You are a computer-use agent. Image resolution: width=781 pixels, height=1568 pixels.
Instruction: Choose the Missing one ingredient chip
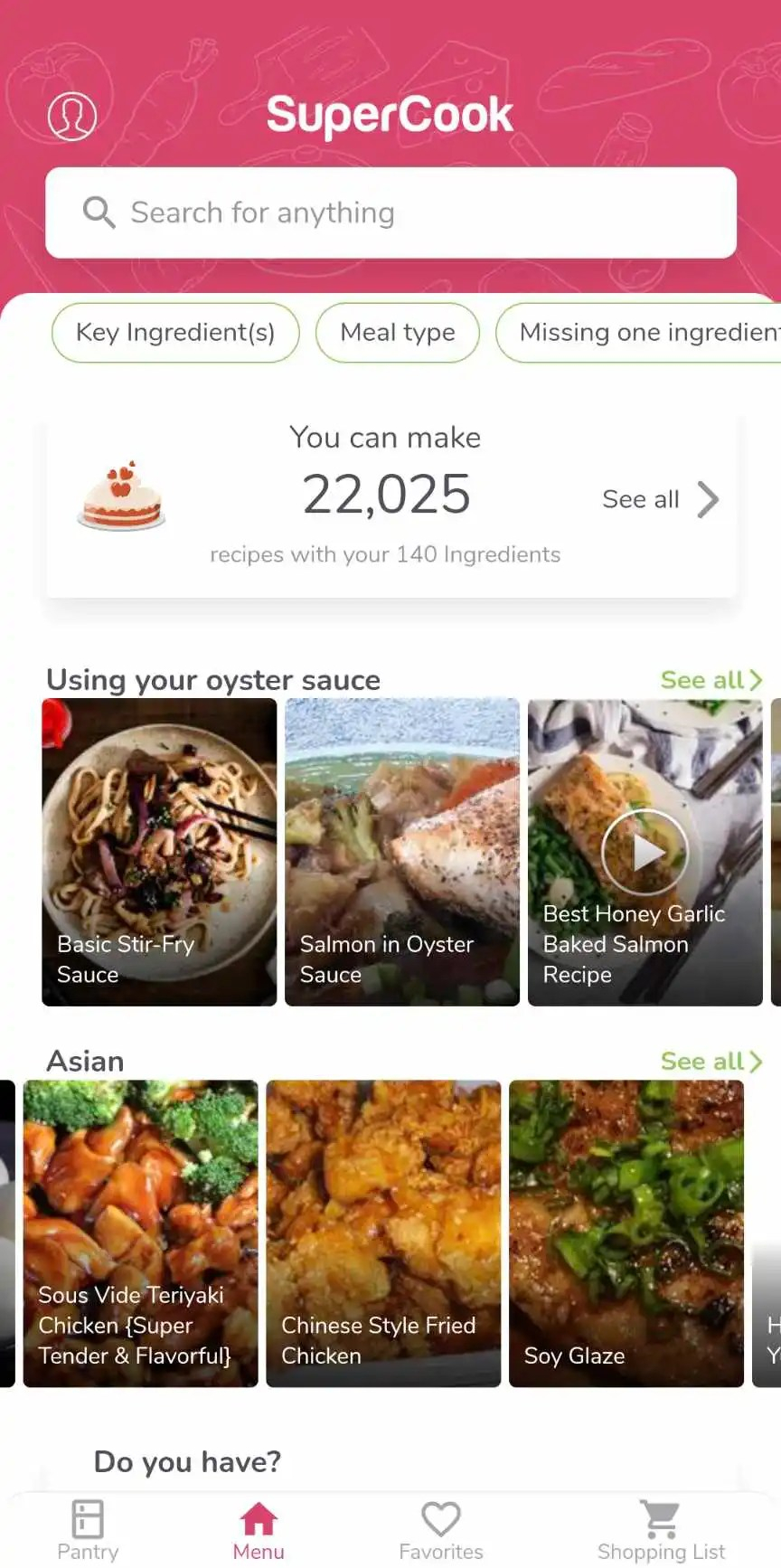[x=644, y=333]
